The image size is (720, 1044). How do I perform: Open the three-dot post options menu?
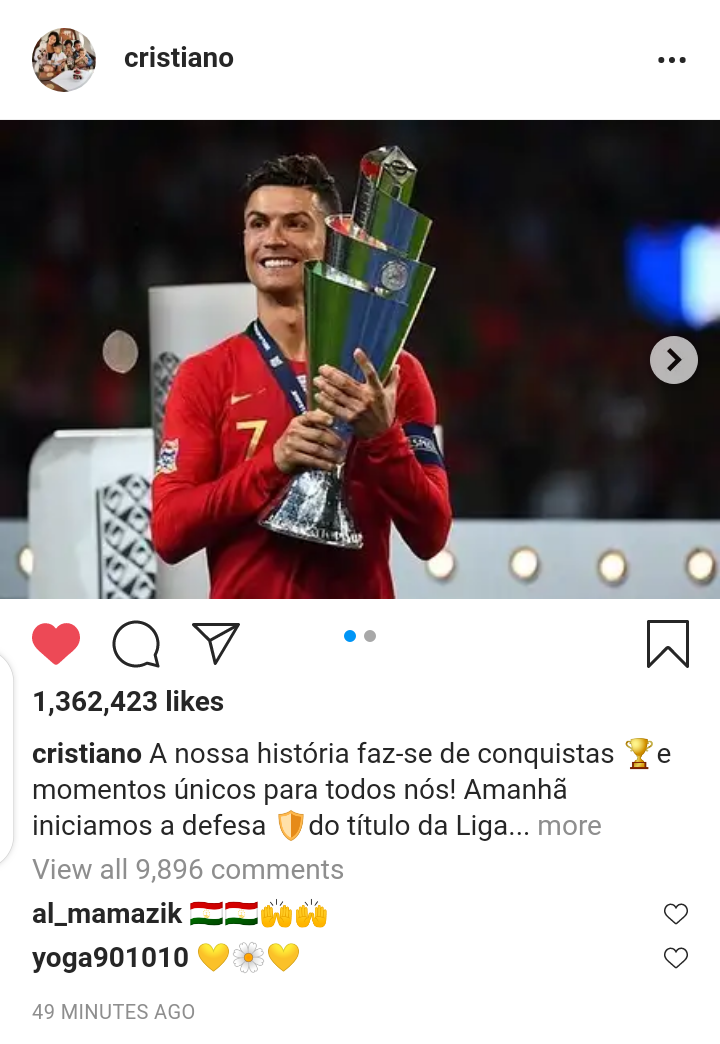[672, 60]
